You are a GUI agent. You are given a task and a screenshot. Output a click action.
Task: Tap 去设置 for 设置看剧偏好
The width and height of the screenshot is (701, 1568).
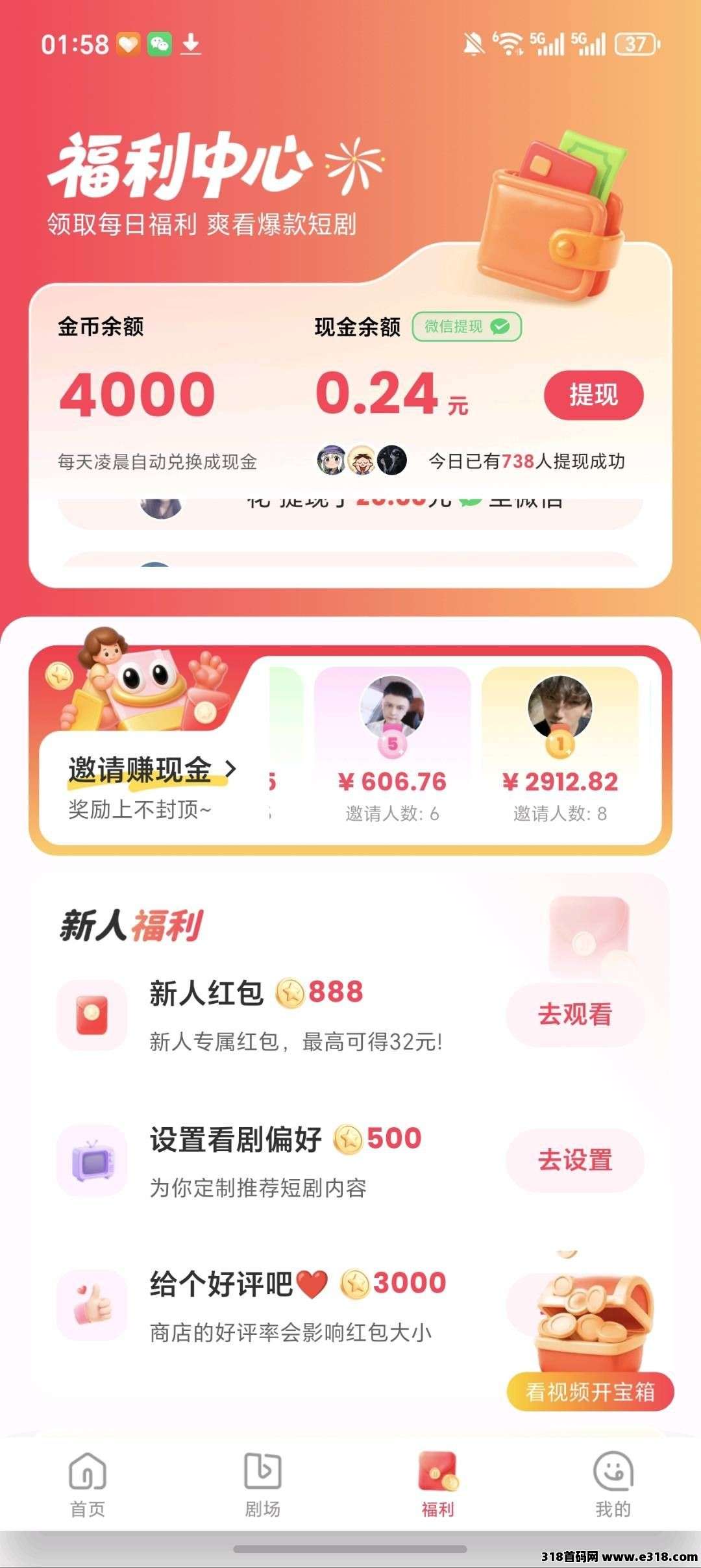575,1160
